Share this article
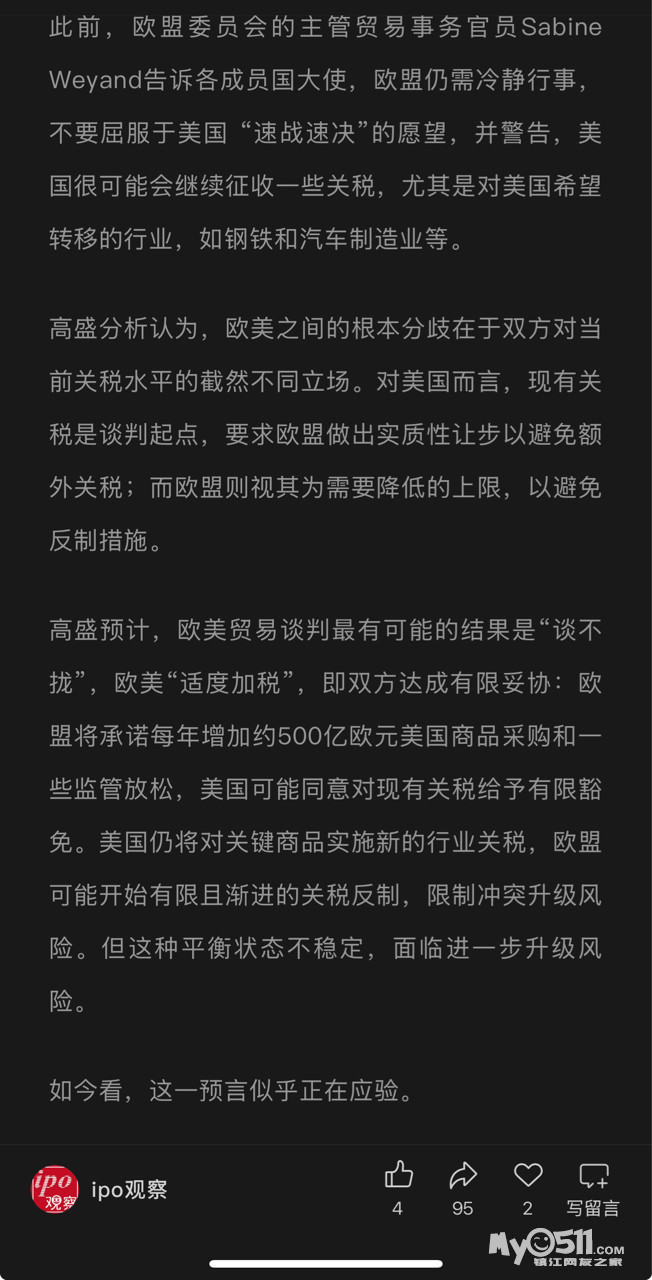 [x=463, y=1176]
